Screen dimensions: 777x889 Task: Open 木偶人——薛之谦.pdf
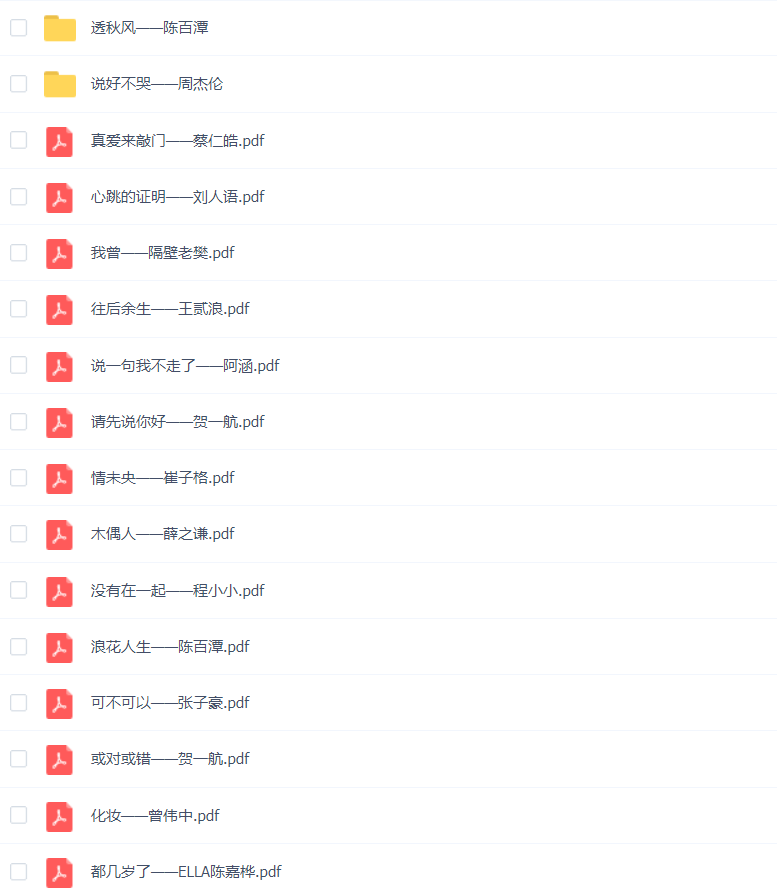[x=162, y=534]
